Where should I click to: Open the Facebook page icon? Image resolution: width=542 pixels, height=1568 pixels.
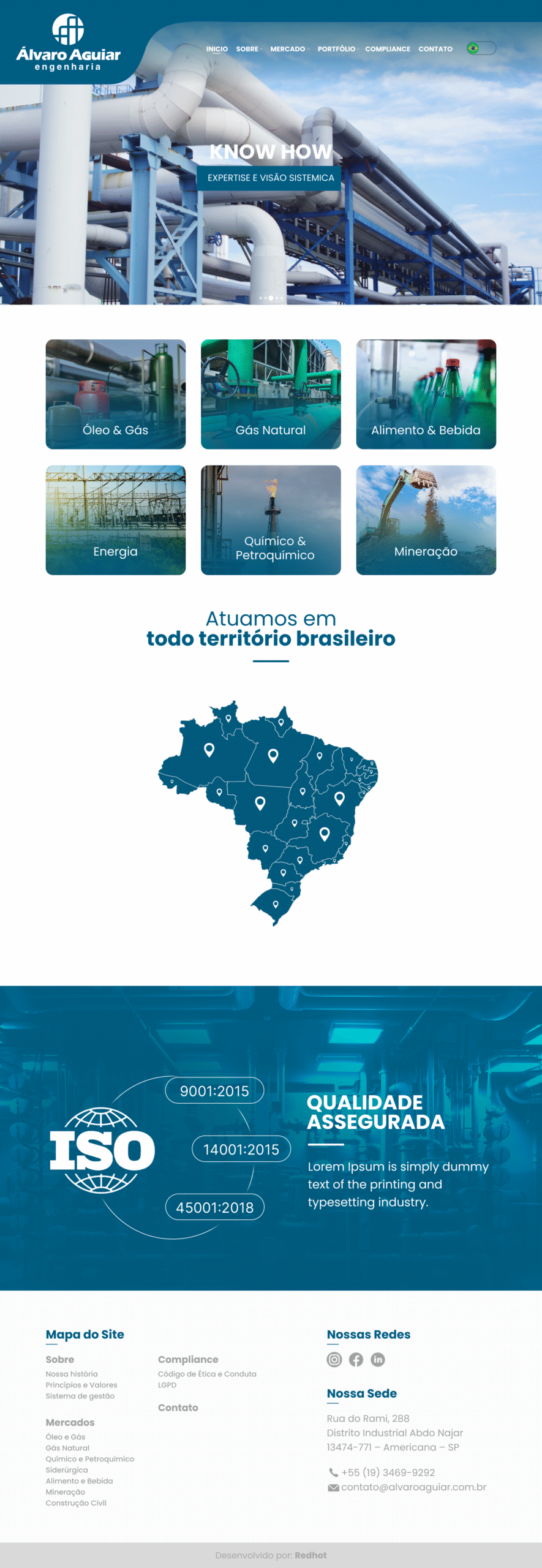coord(356,1360)
